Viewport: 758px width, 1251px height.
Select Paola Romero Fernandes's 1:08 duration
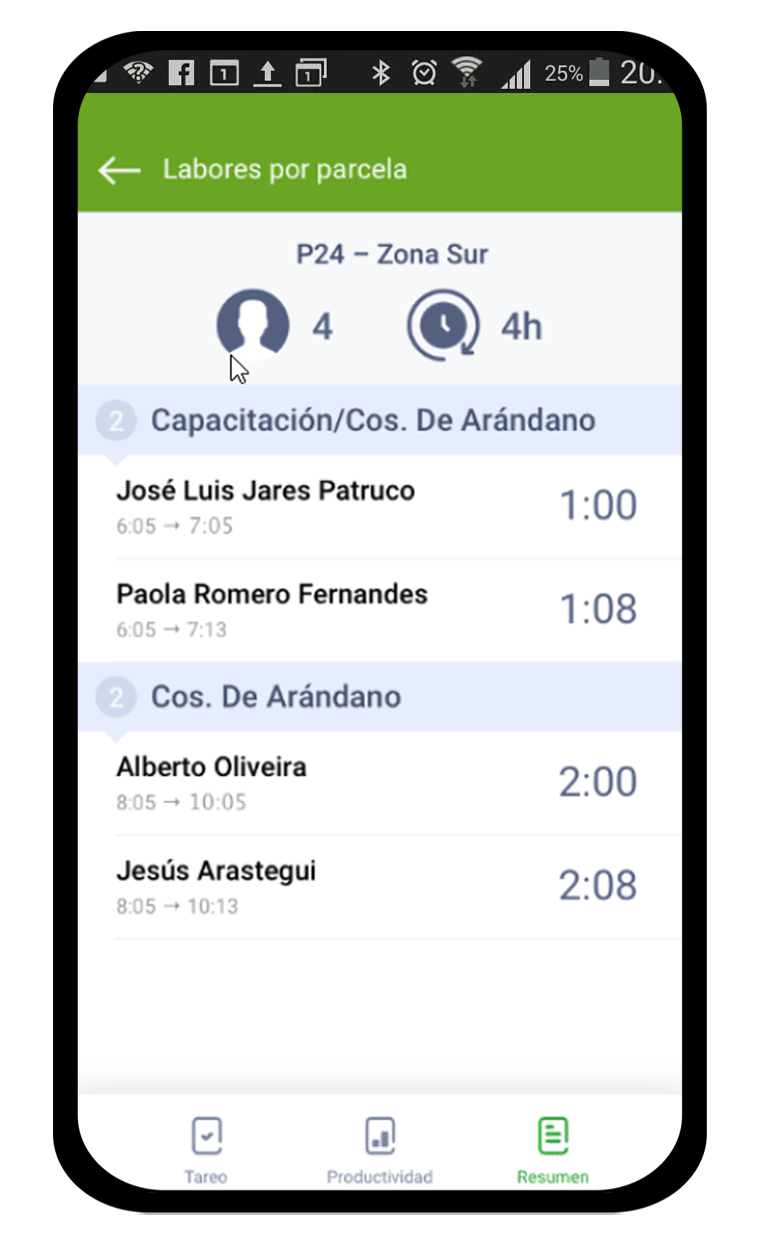pyautogui.click(x=597, y=608)
